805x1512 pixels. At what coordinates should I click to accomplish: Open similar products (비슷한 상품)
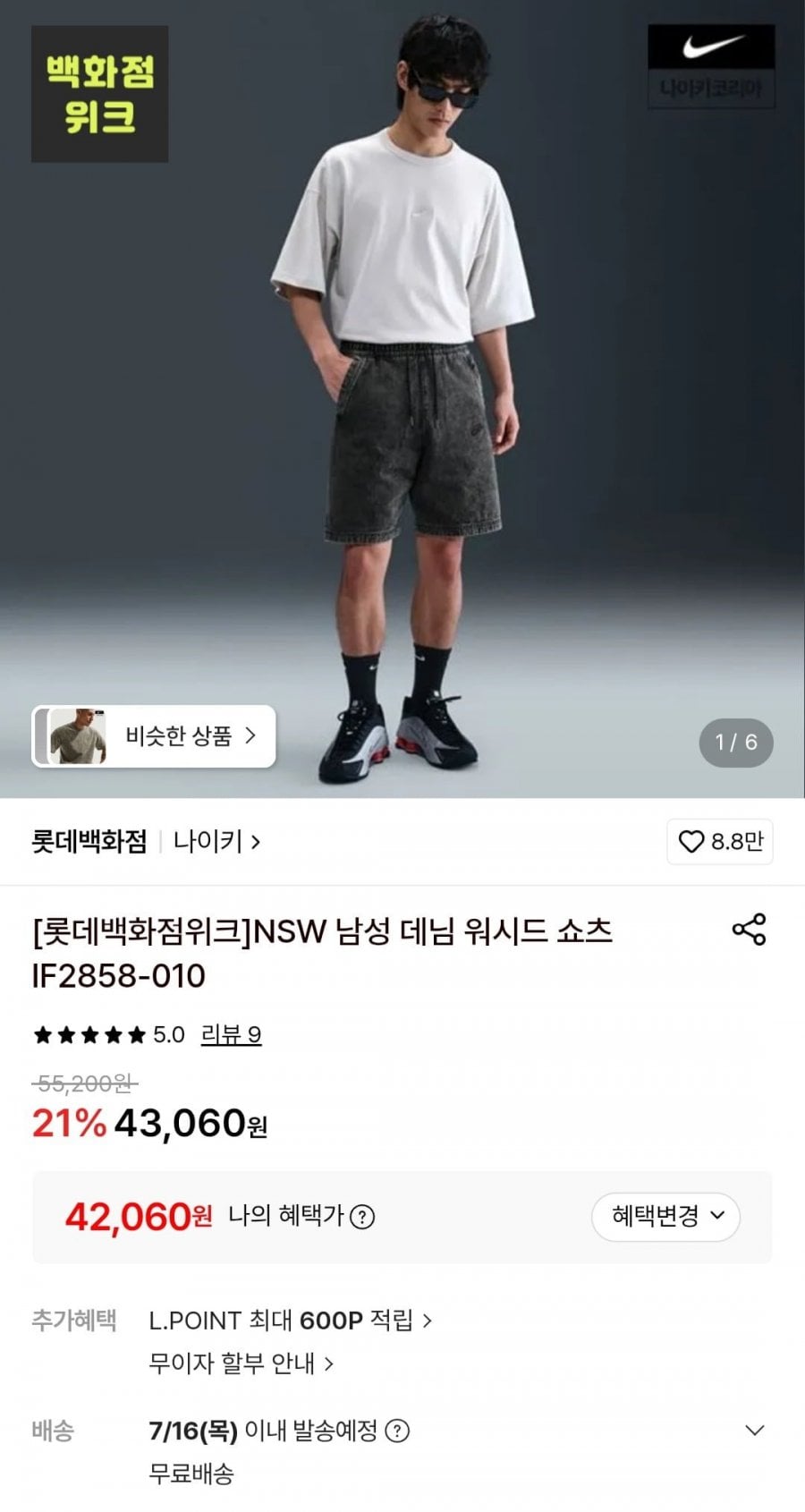pyautogui.click(x=154, y=736)
